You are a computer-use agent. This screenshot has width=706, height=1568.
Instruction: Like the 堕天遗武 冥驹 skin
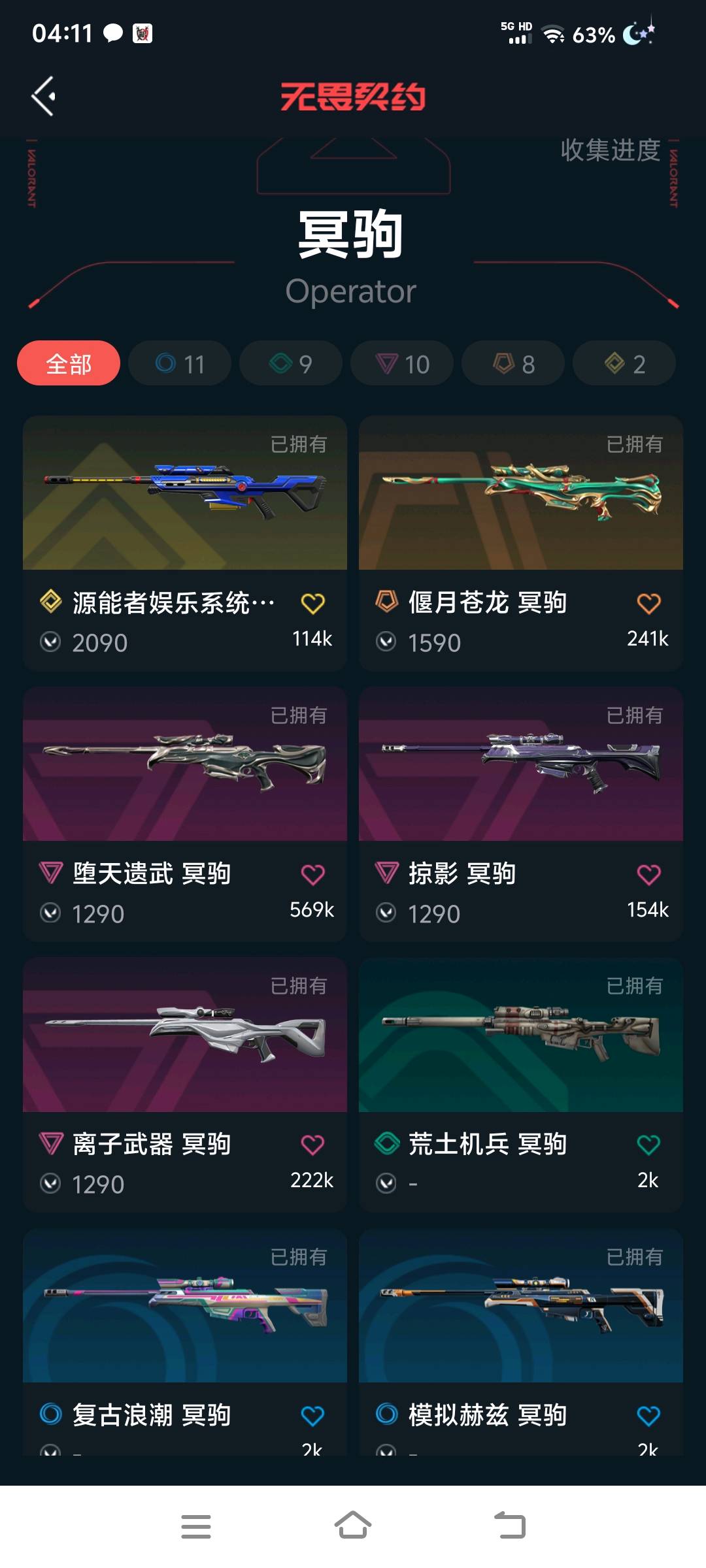click(312, 874)
